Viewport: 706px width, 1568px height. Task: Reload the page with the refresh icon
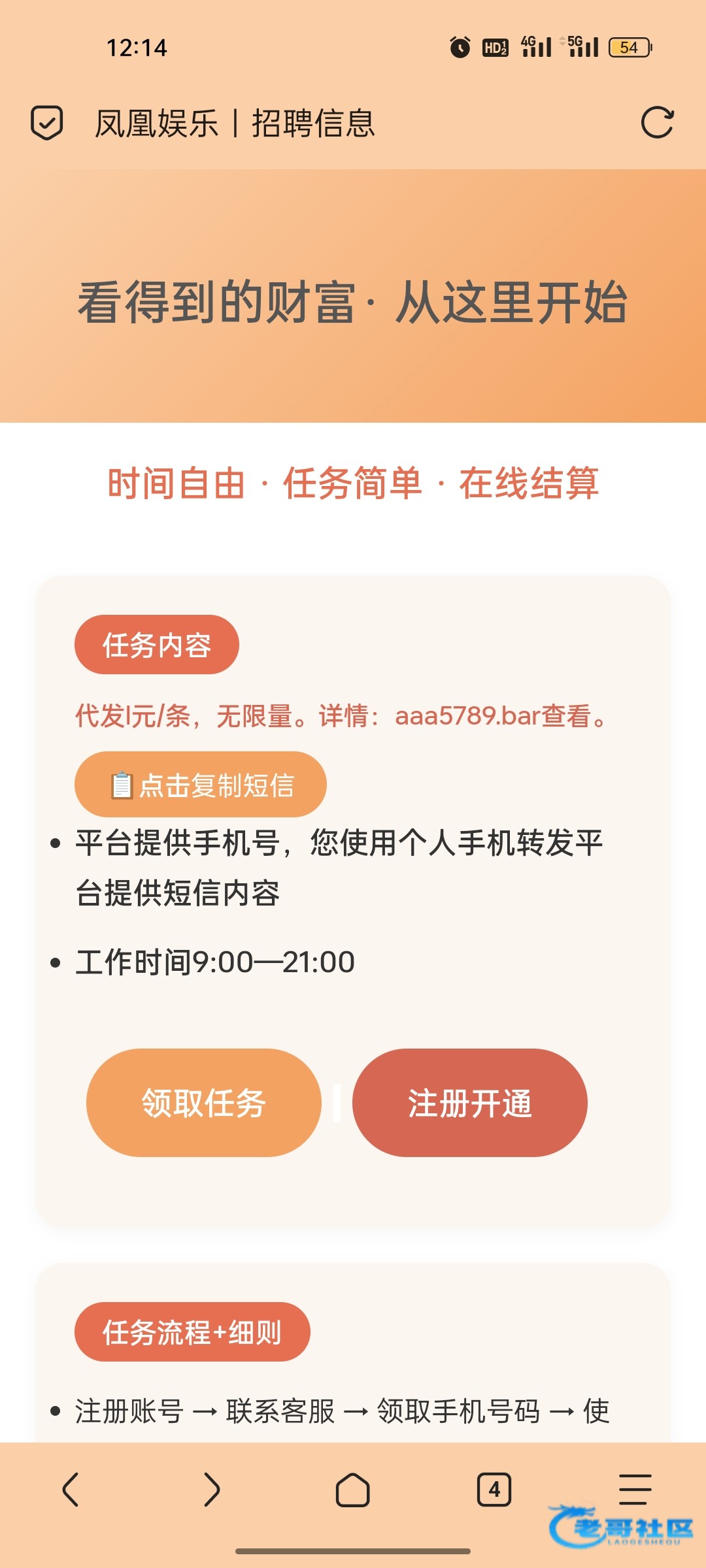click(x=657, y=123)
